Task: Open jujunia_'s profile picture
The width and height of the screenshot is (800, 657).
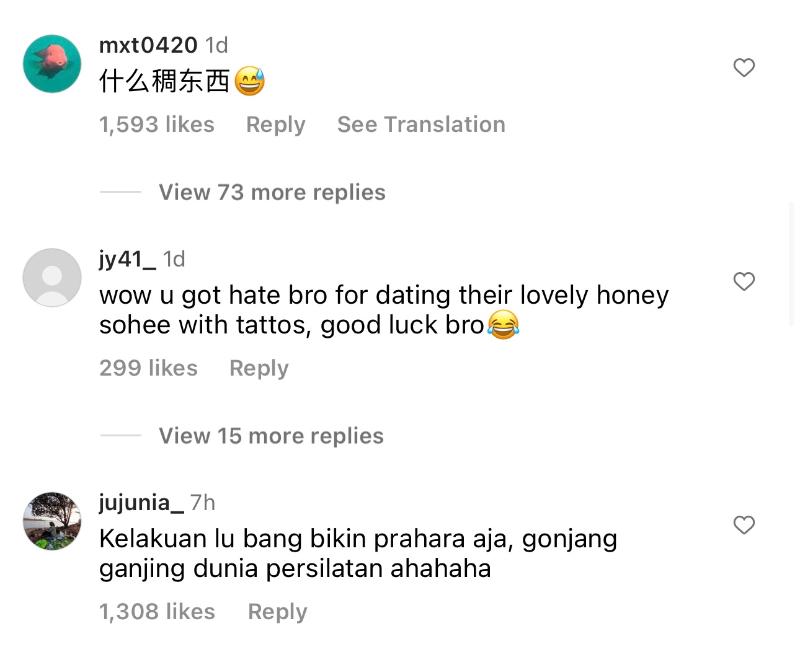Action: 52,521
